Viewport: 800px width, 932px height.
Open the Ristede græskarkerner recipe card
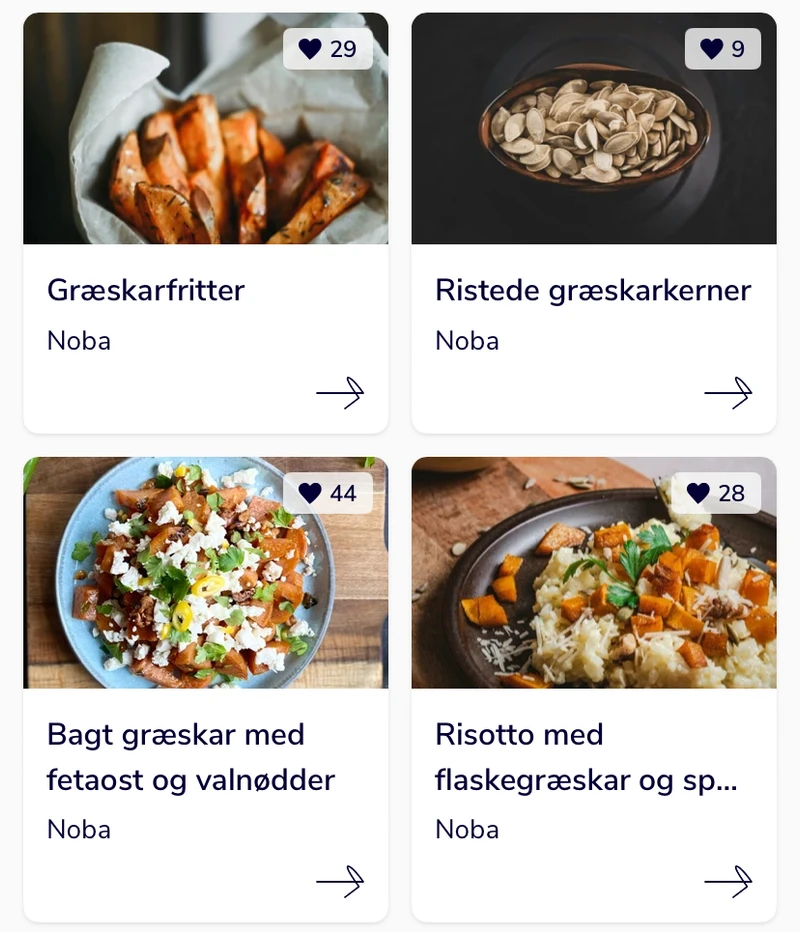point(593,290)
